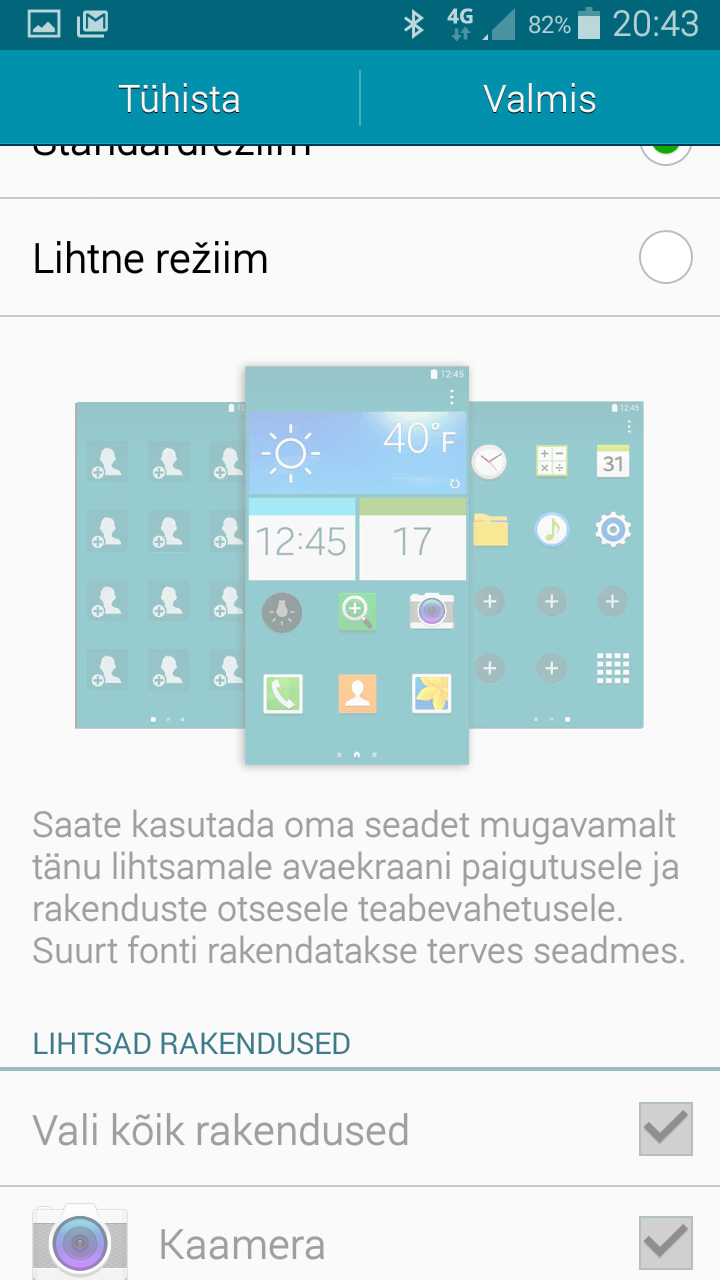Toggle the Vali kõik rakendused checkbox

(x=666, y=1130)
